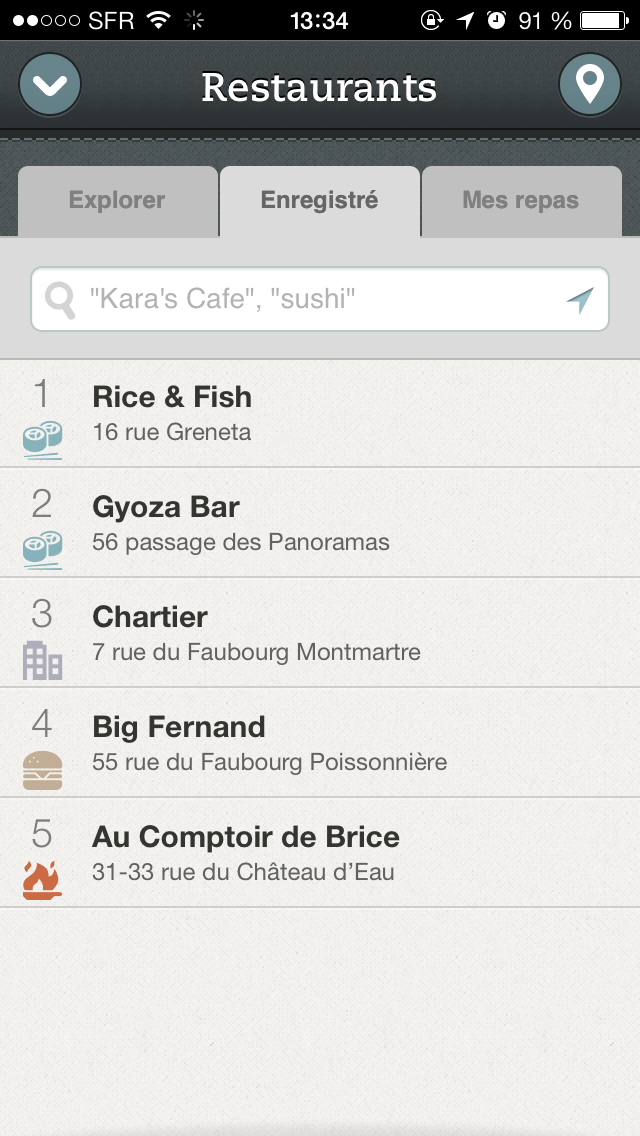
Task: Select Au Comptoir de Brice
Action: point(320,853)
